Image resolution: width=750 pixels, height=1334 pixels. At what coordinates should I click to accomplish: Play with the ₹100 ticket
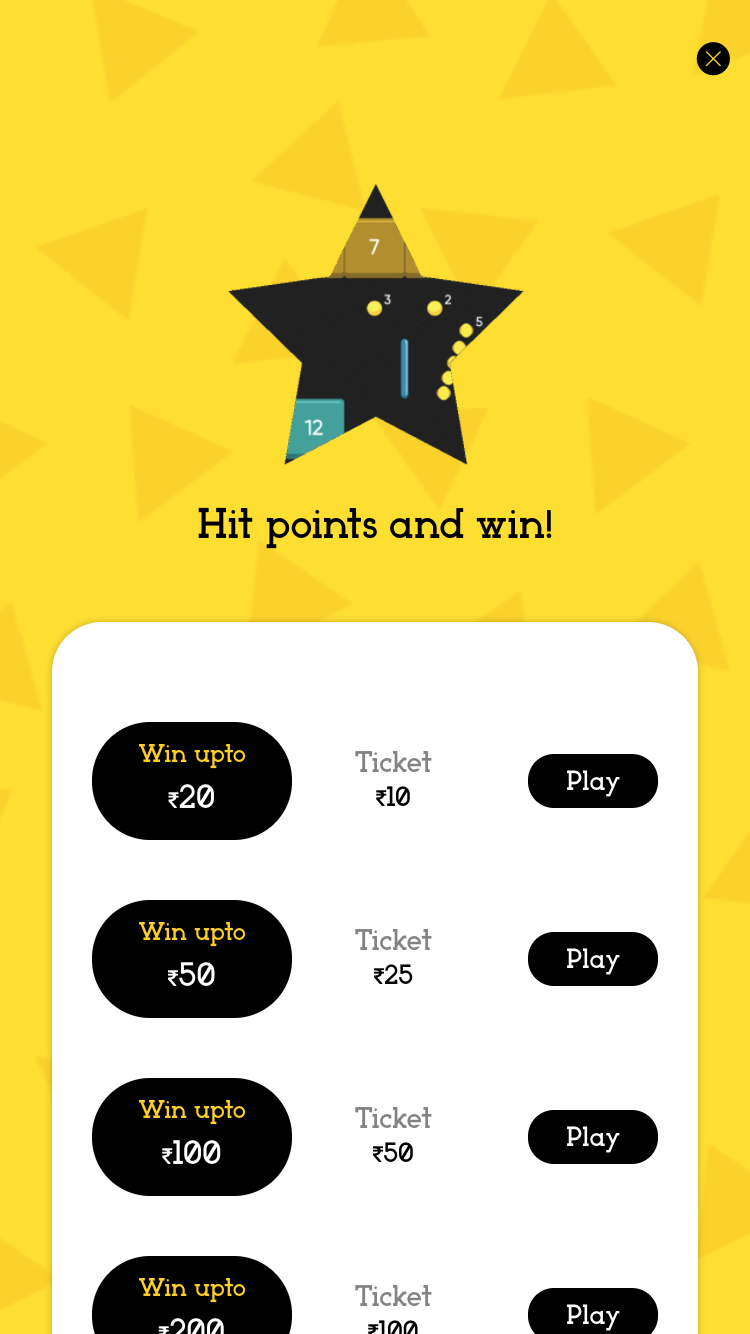(592, 1313)
